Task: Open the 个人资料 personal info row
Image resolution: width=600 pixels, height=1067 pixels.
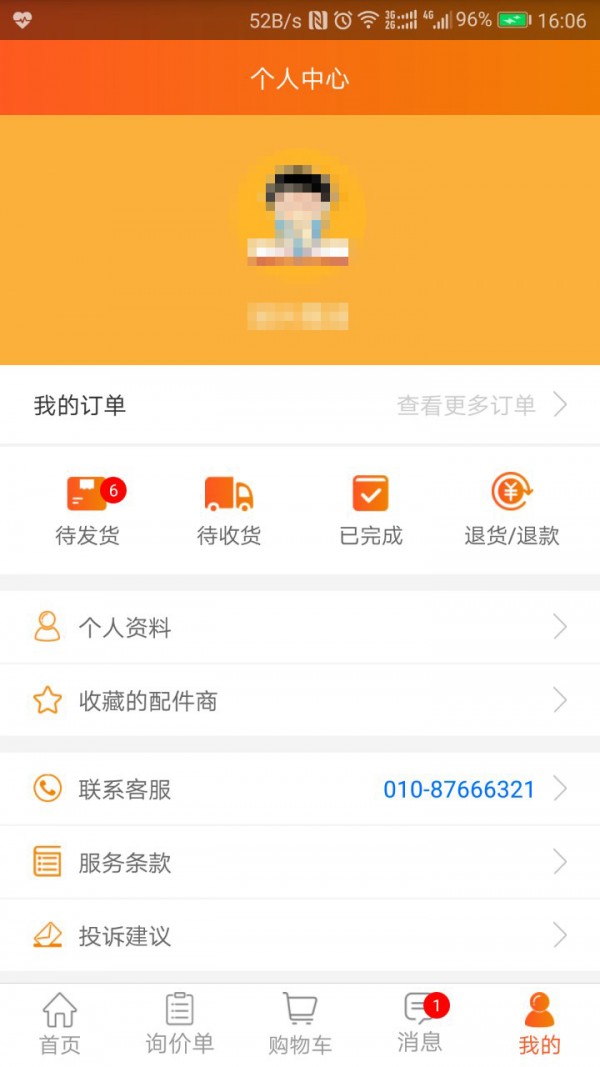Action: 300,628
